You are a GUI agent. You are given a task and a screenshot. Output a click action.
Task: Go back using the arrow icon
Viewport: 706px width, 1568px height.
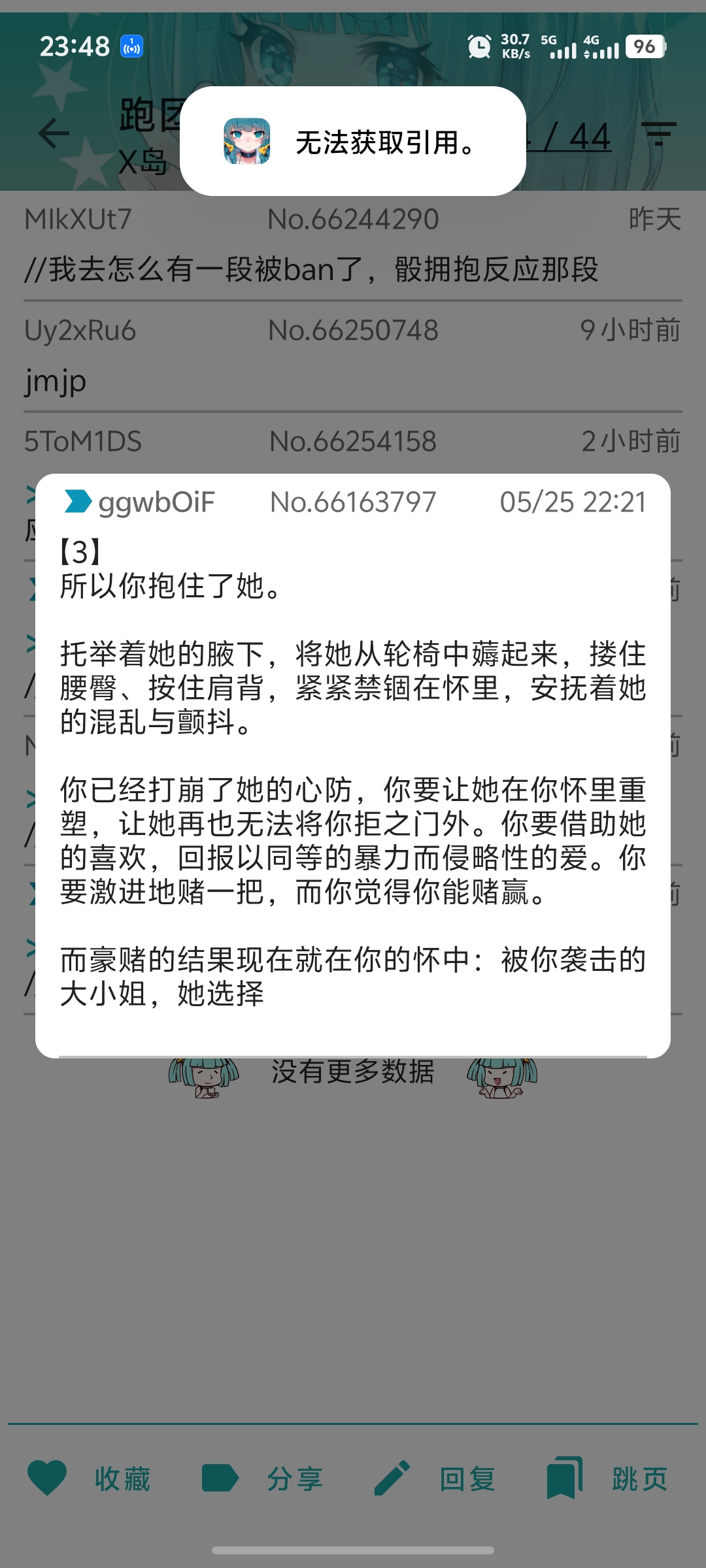click(54, 135)
